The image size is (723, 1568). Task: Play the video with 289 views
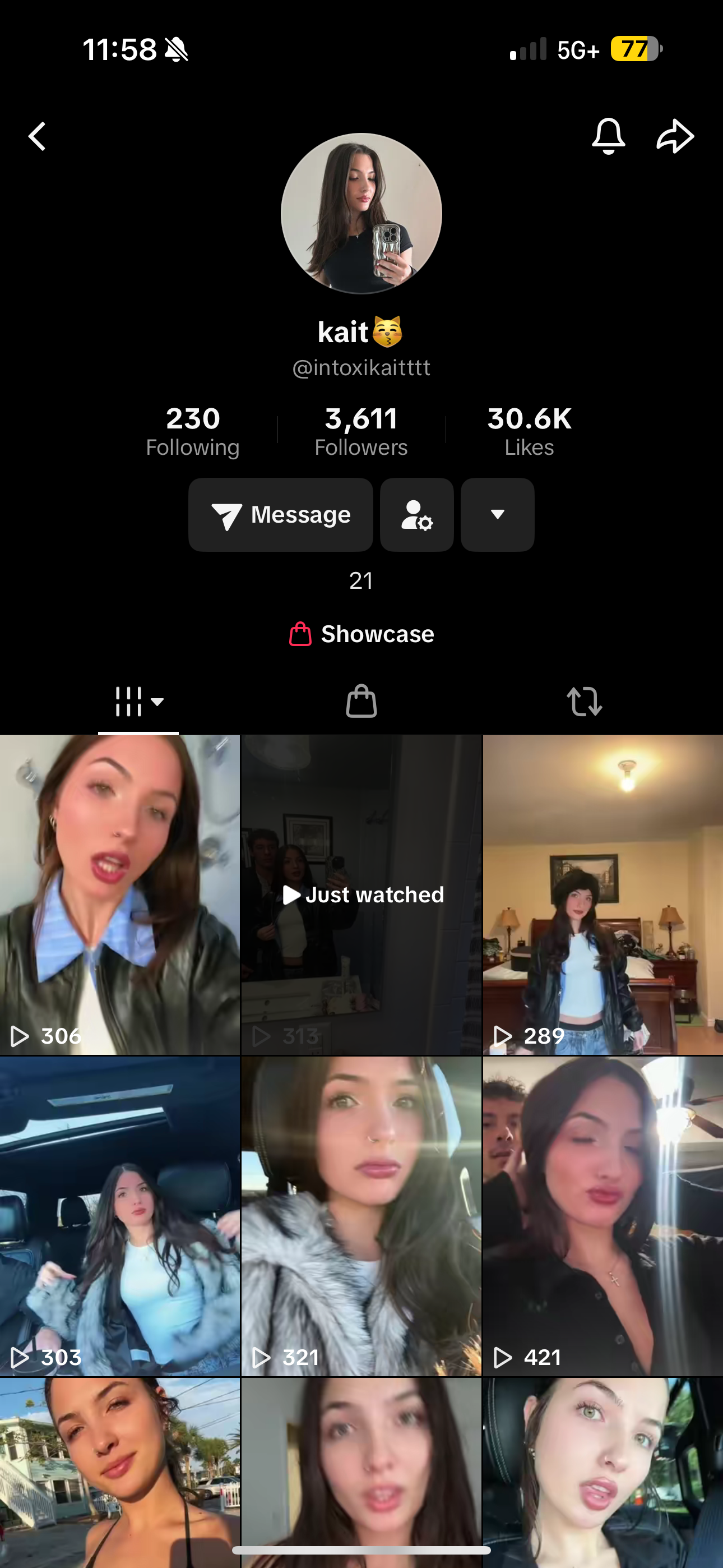(x=602, y=895)
